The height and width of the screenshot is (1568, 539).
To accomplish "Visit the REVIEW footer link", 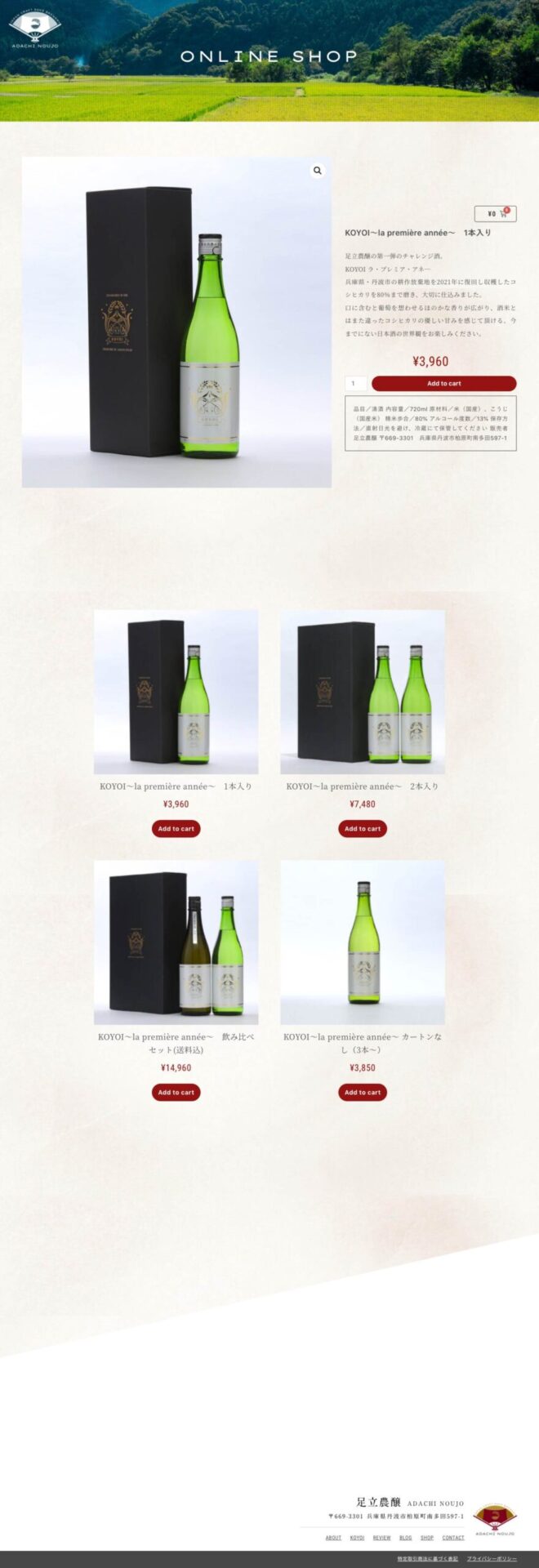I will 381,1538.
